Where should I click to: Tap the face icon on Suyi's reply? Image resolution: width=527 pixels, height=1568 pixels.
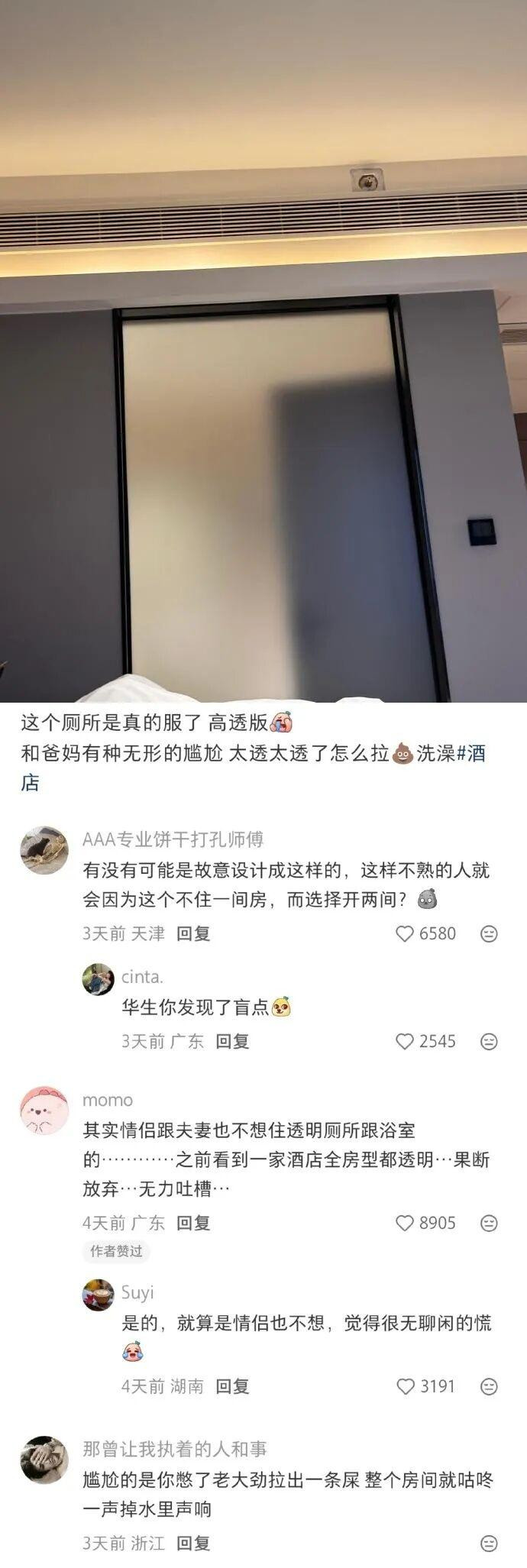[x=489, y=1386]
